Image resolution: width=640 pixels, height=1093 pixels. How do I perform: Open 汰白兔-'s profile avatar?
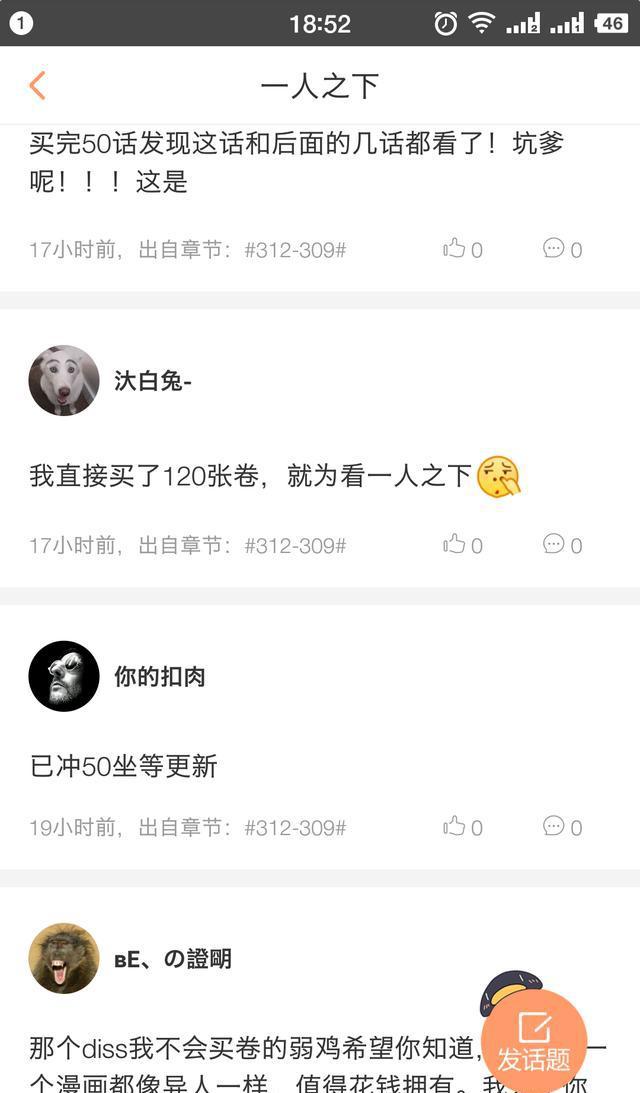point(64,381)
